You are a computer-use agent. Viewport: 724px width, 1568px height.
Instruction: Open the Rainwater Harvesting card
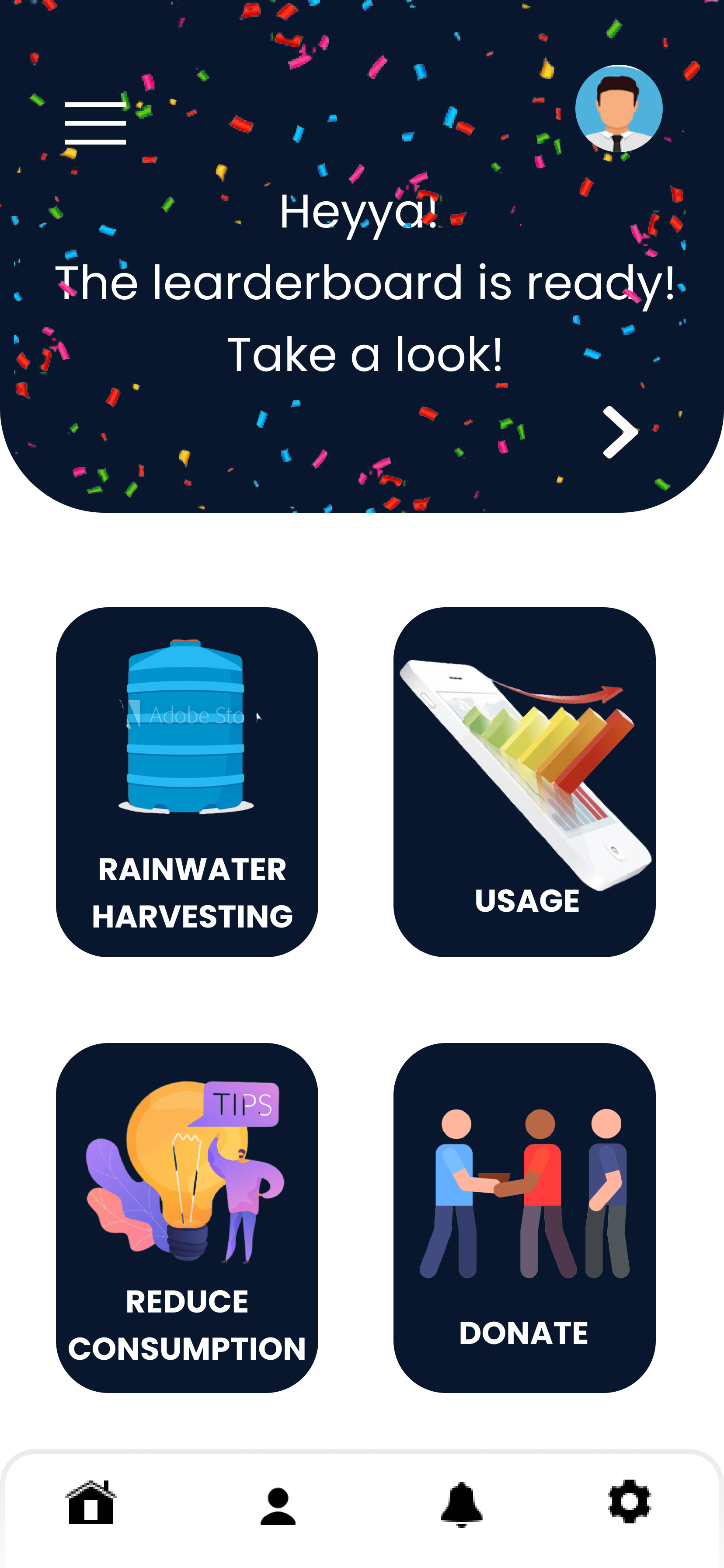coord(187,781)
